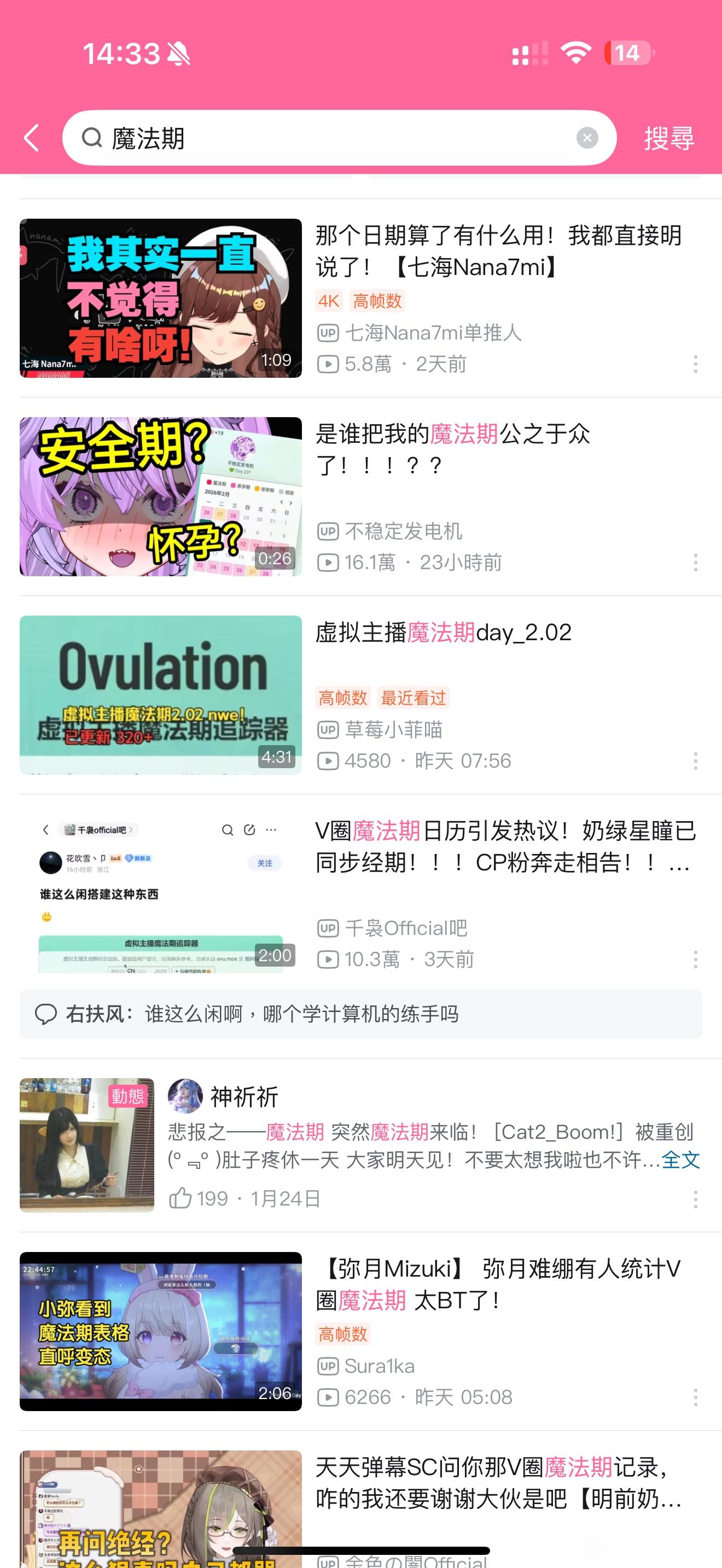Open the 七海Nana7mi video result
Image resolution: width=722 pixels, height=1568 pixels.
498,251
